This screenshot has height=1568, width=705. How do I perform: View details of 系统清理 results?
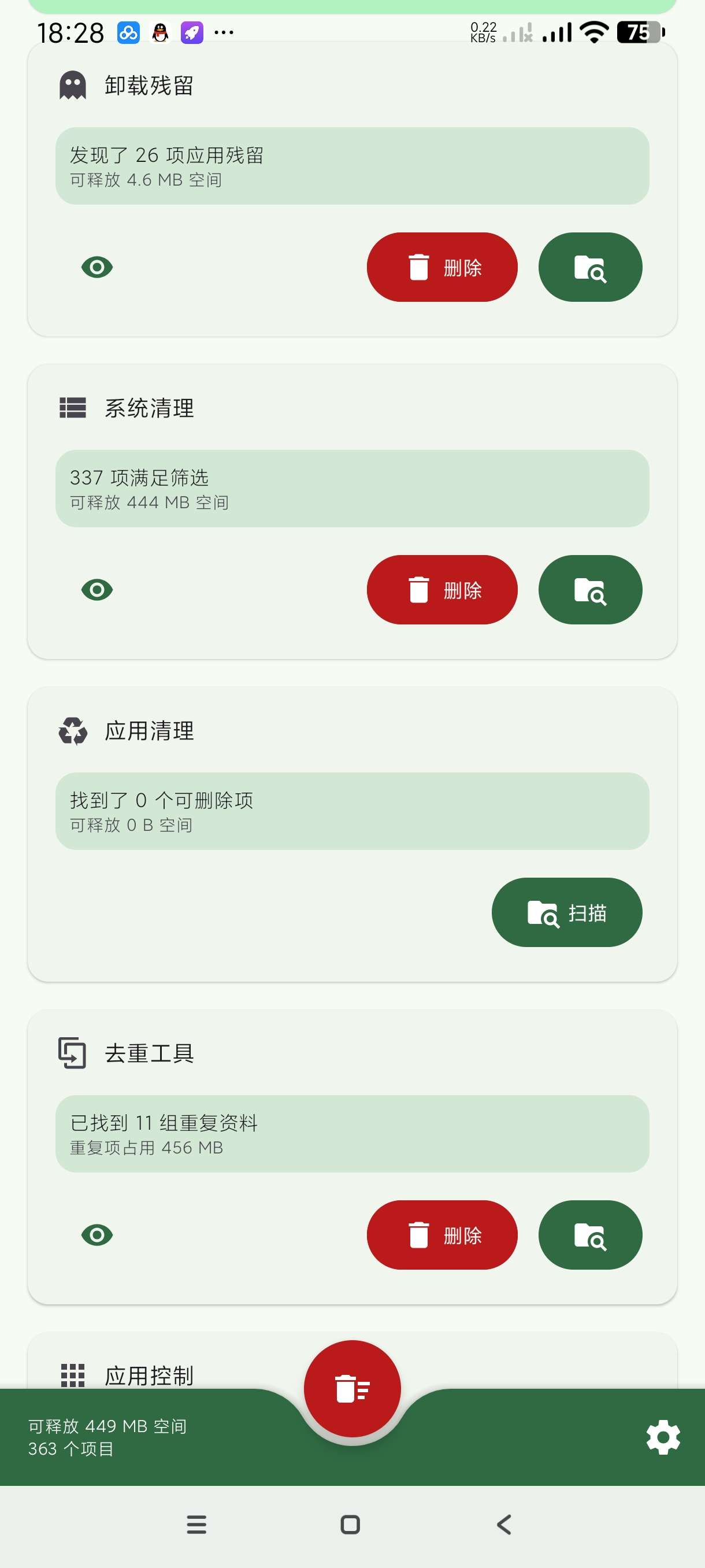tap(97, 589)
